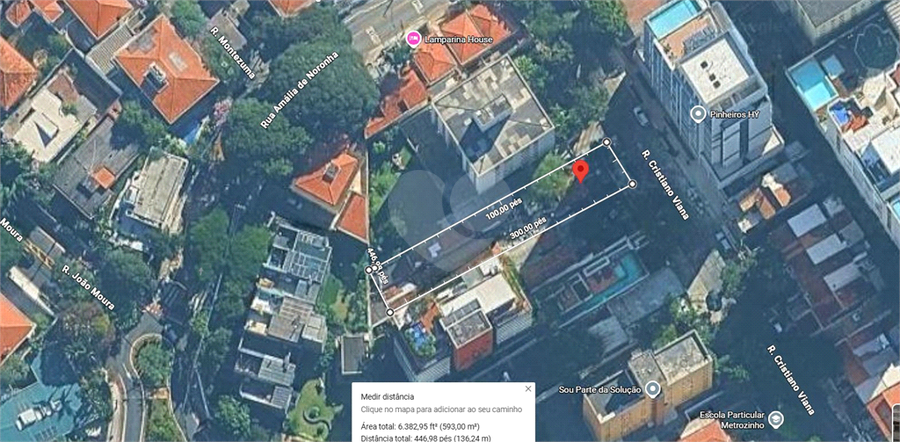Select the Pinheiros HY map marker
Screen dimensions: 900x442
pos(699,114)
